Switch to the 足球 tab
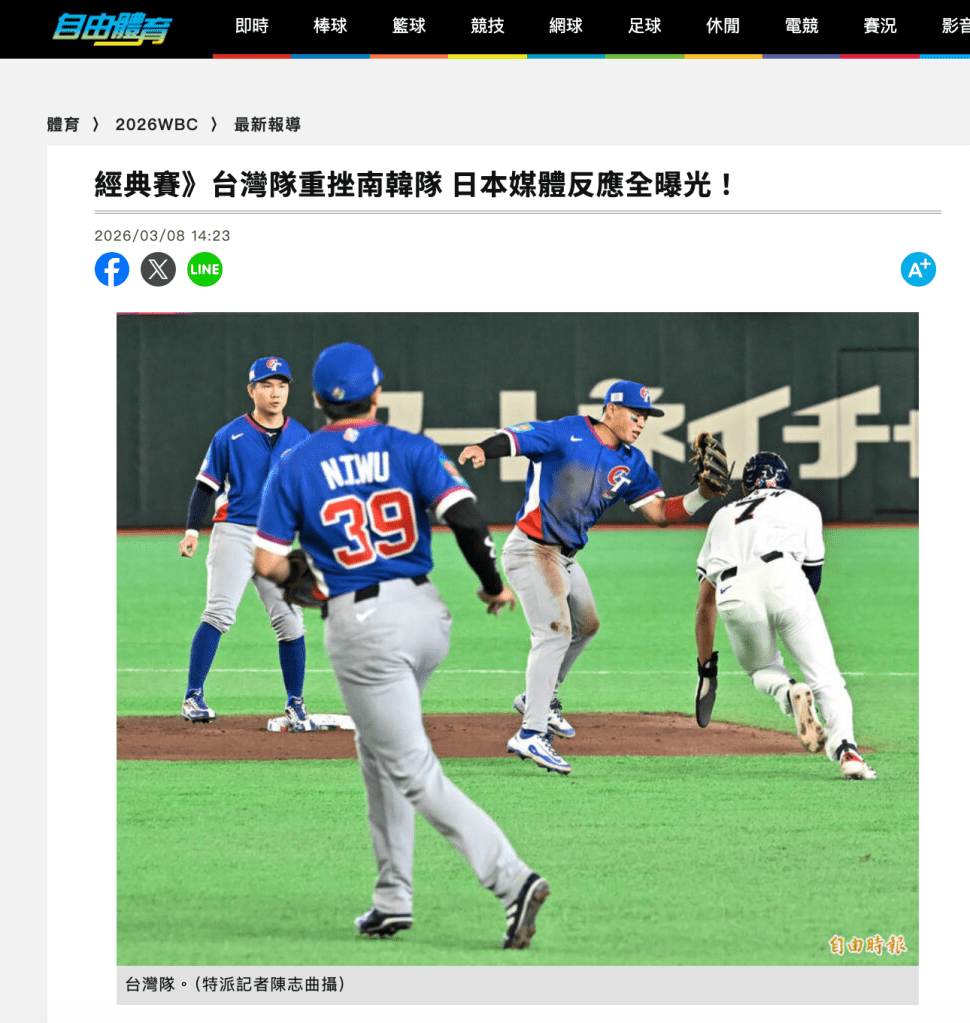This screenshot has width=970, height=1023. tap(644, 27)
